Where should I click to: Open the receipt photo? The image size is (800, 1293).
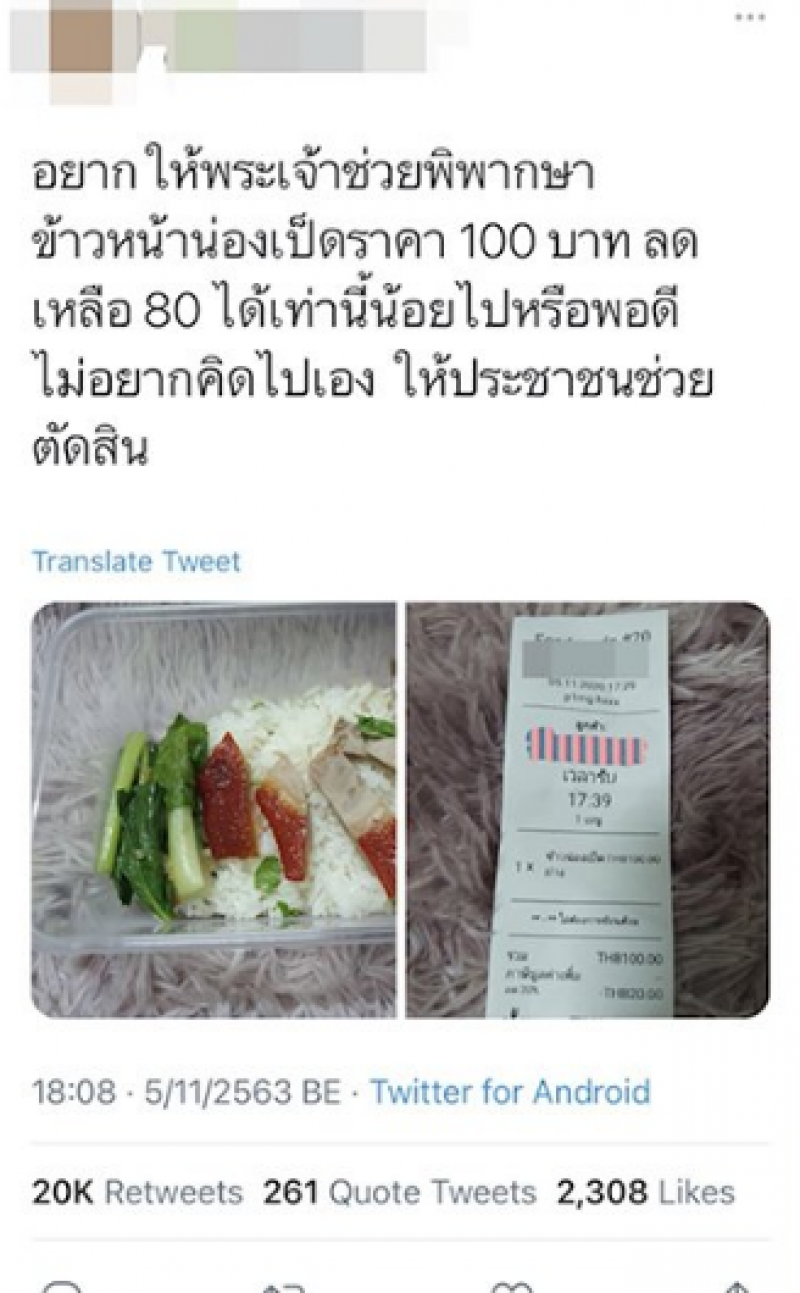(x=588, y=810)
